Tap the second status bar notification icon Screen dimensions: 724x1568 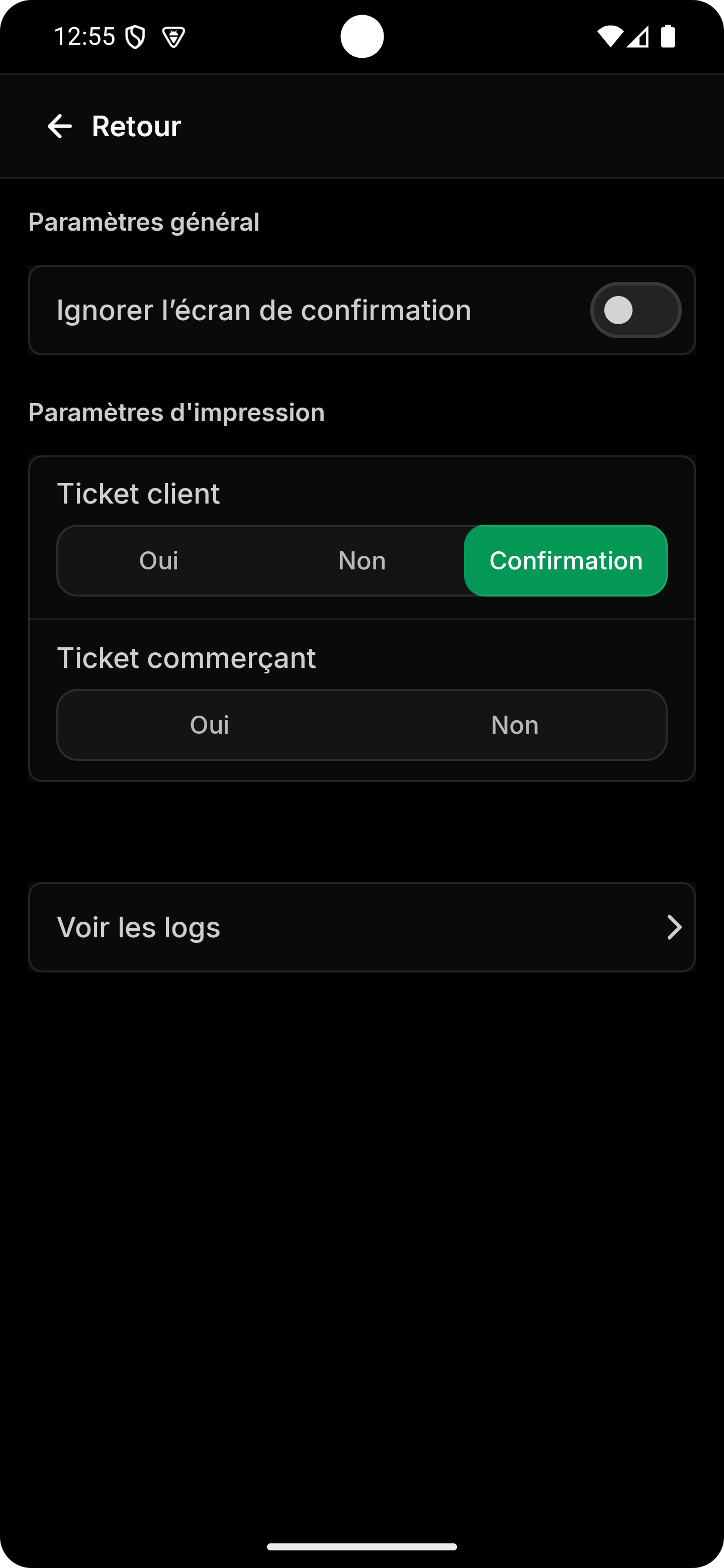[x=173, y=37]
